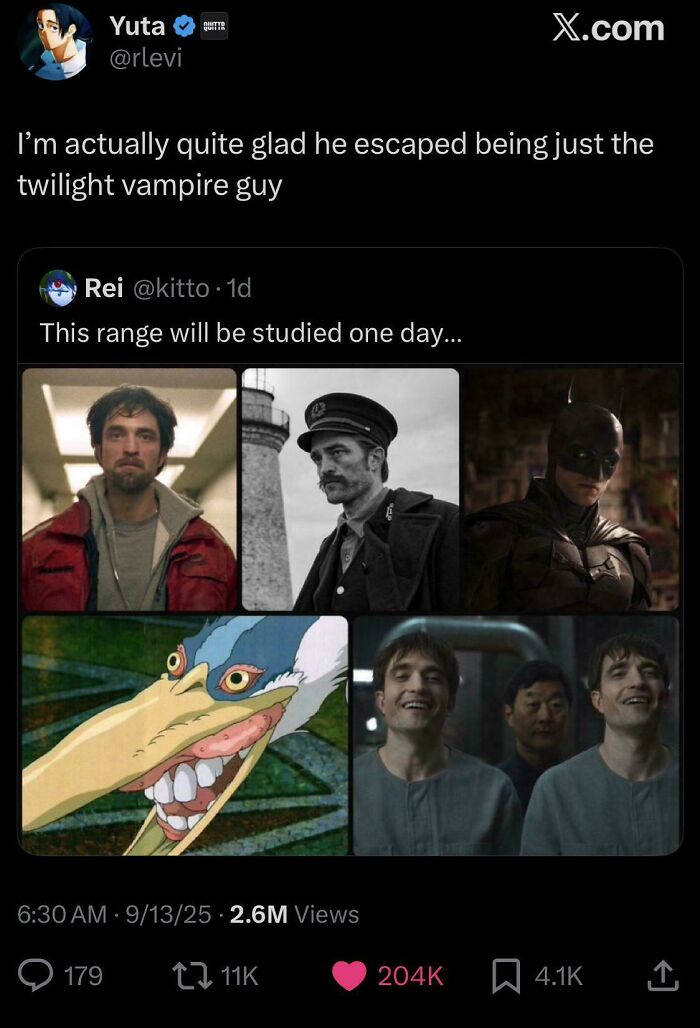View the black-and-white lighthouse photo
This screenshot has width=700, height=1028.
click(350, 490)
